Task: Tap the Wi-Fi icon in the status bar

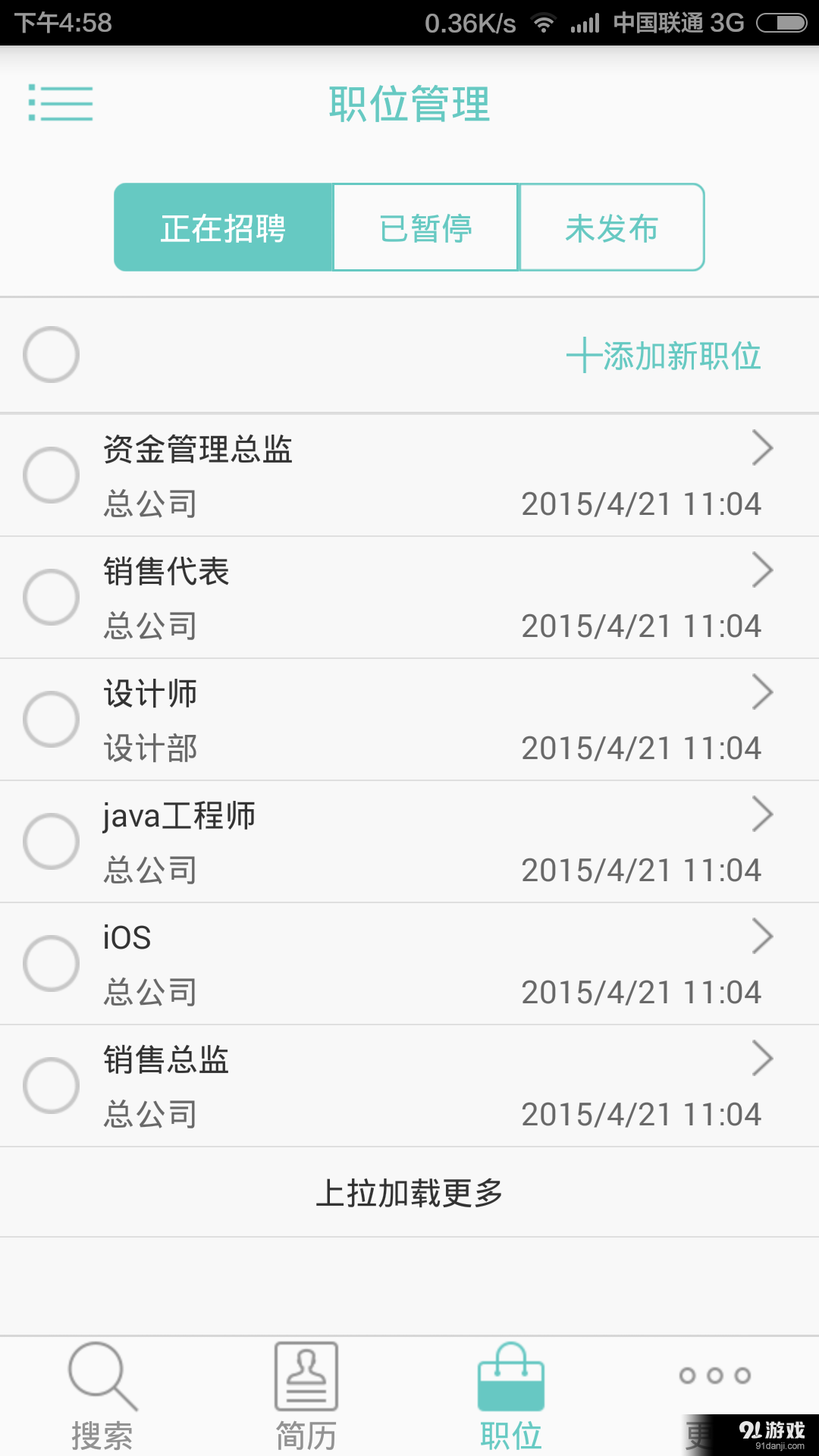Action: click(543, 23)
